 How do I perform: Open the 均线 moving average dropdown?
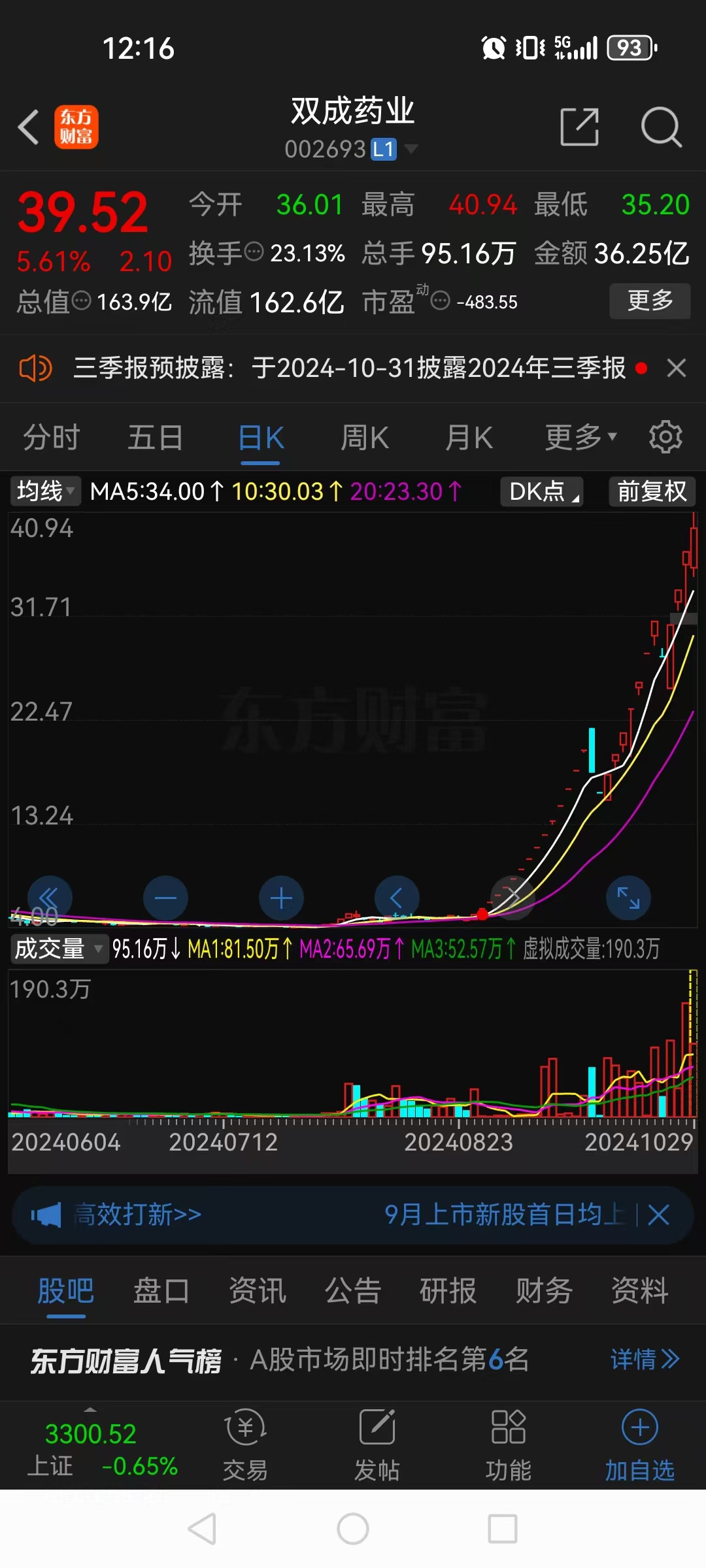pos(44,491)
